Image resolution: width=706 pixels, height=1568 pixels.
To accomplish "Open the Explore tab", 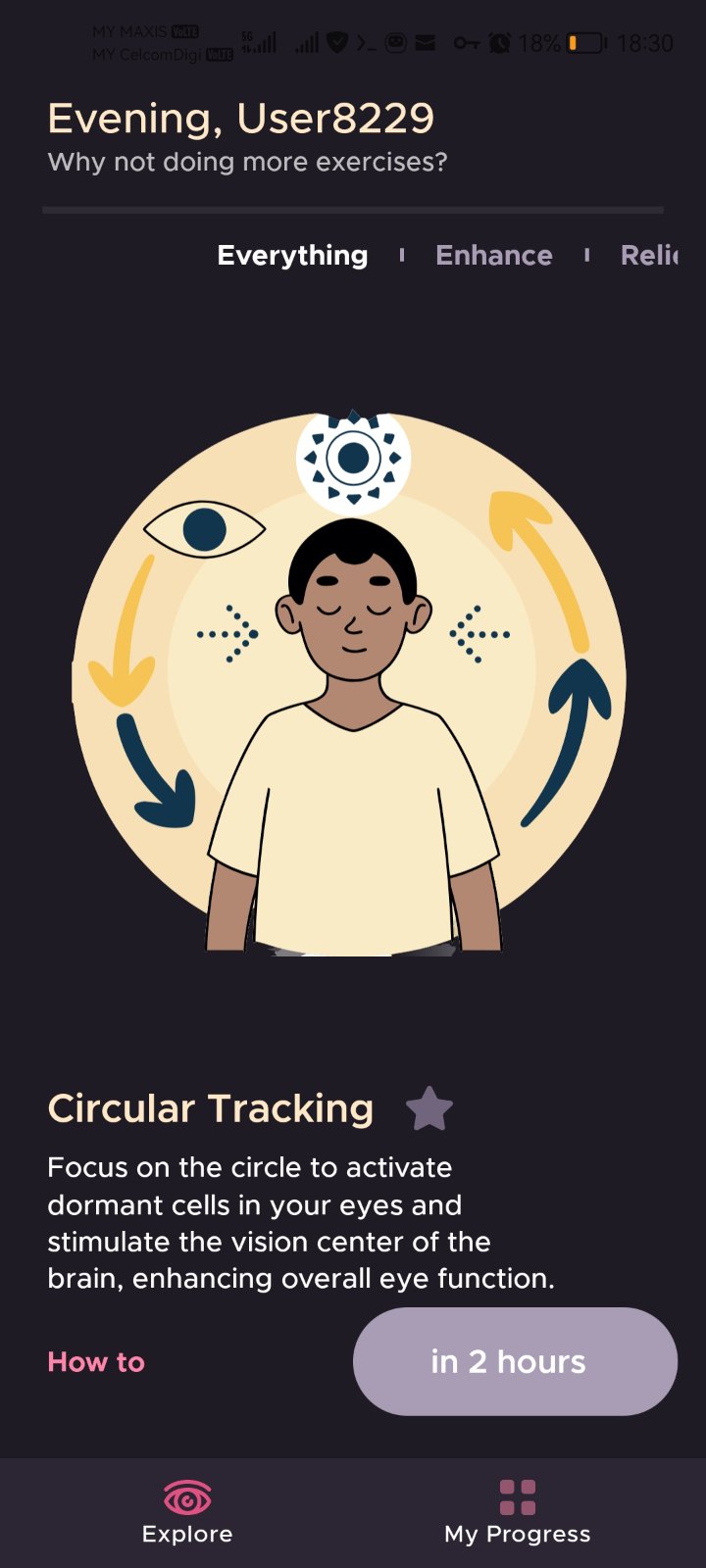I will click(187, 1512).
